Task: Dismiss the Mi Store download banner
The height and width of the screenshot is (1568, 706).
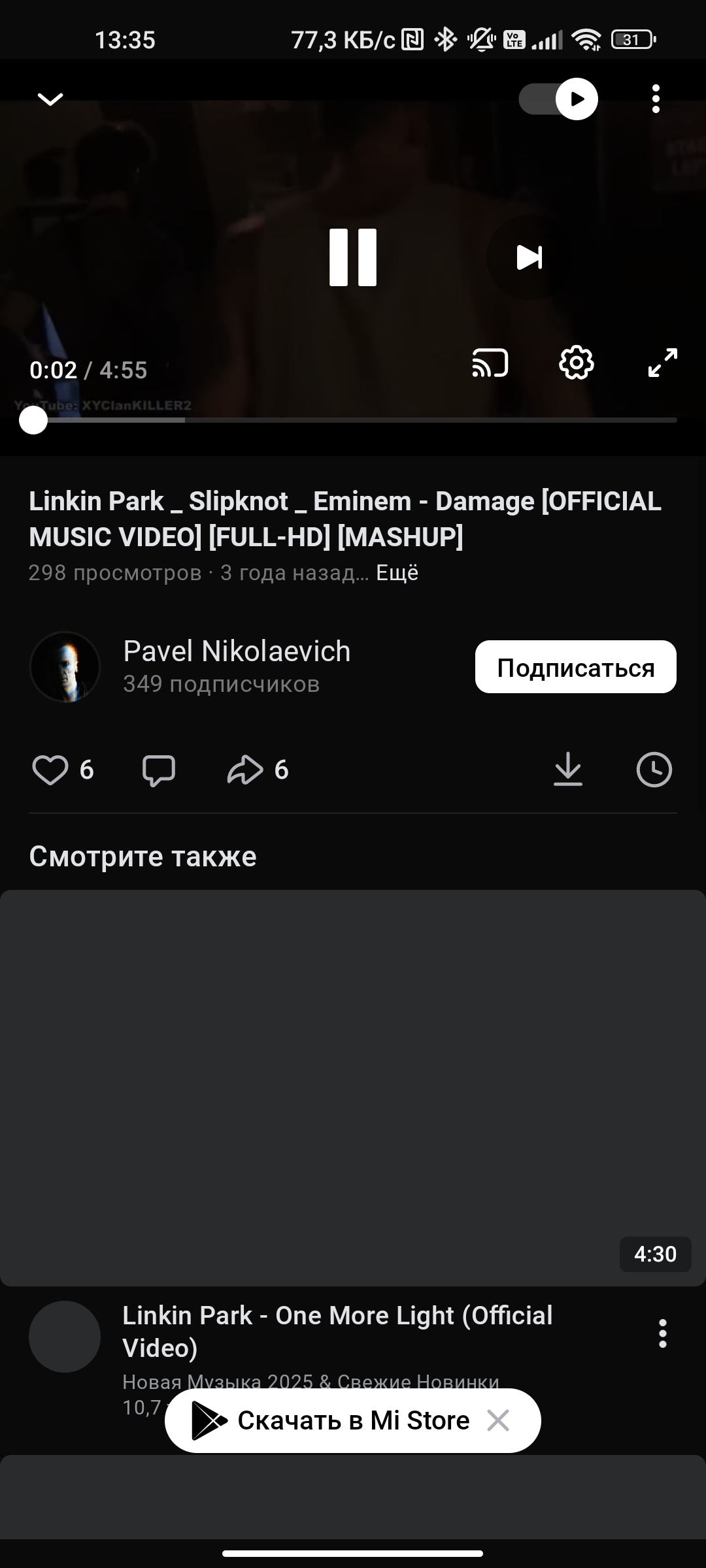Action: point(498,1420)
